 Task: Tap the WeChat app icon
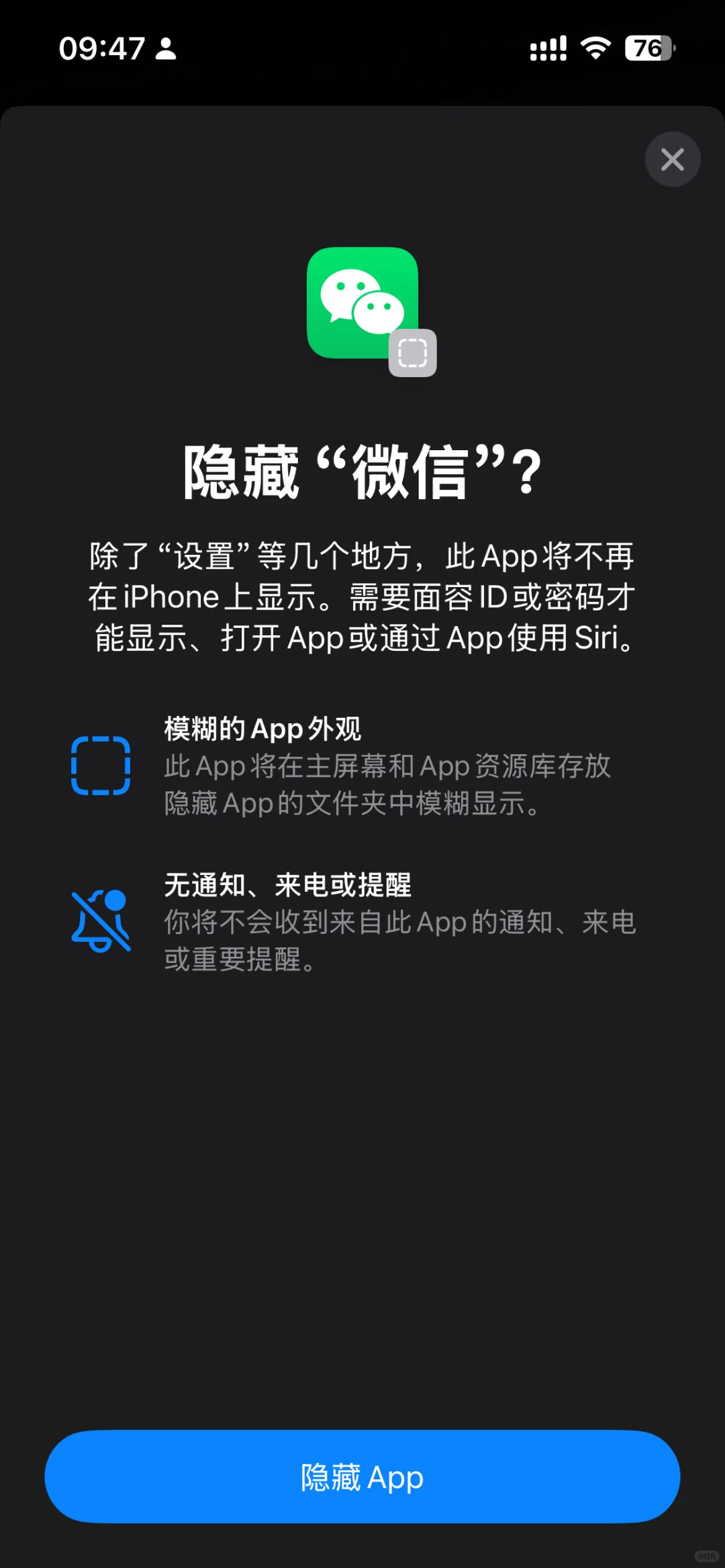[x=359, y=302]
